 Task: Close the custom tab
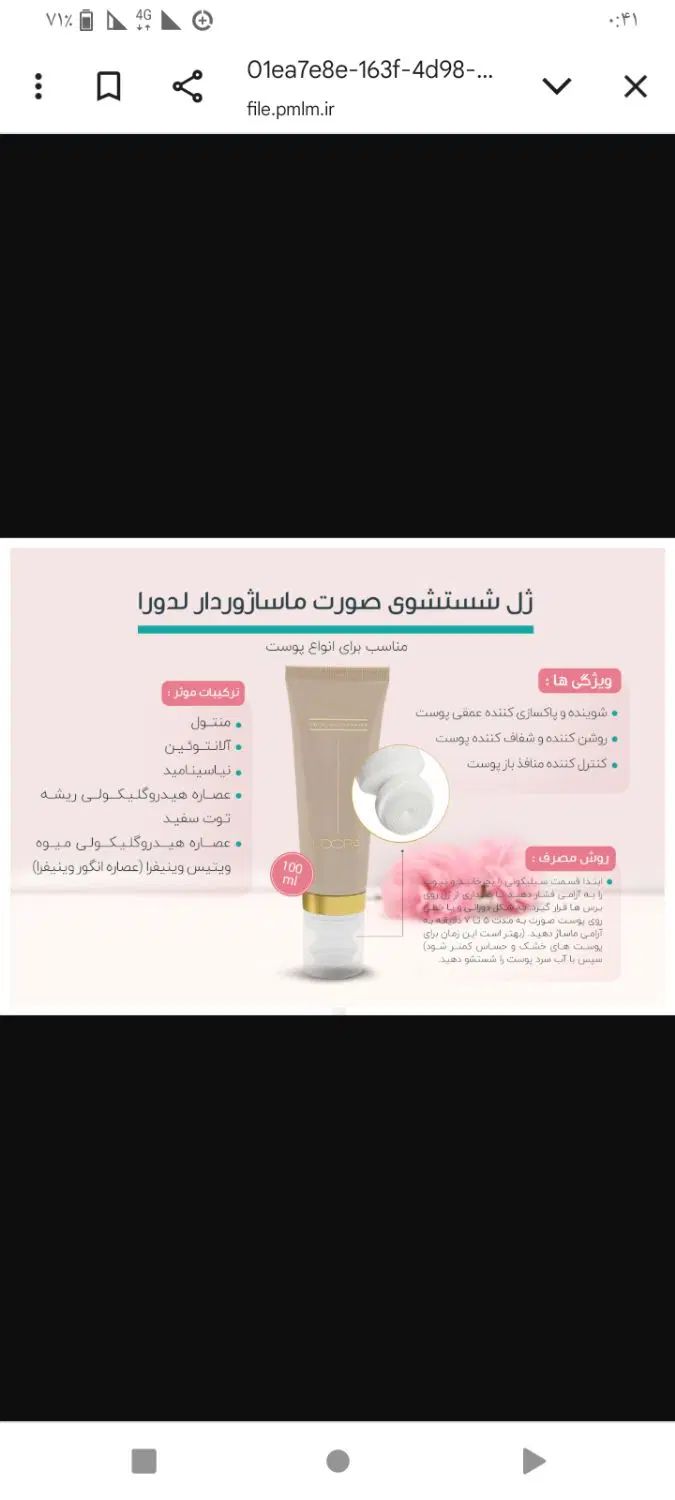(635, 87)
